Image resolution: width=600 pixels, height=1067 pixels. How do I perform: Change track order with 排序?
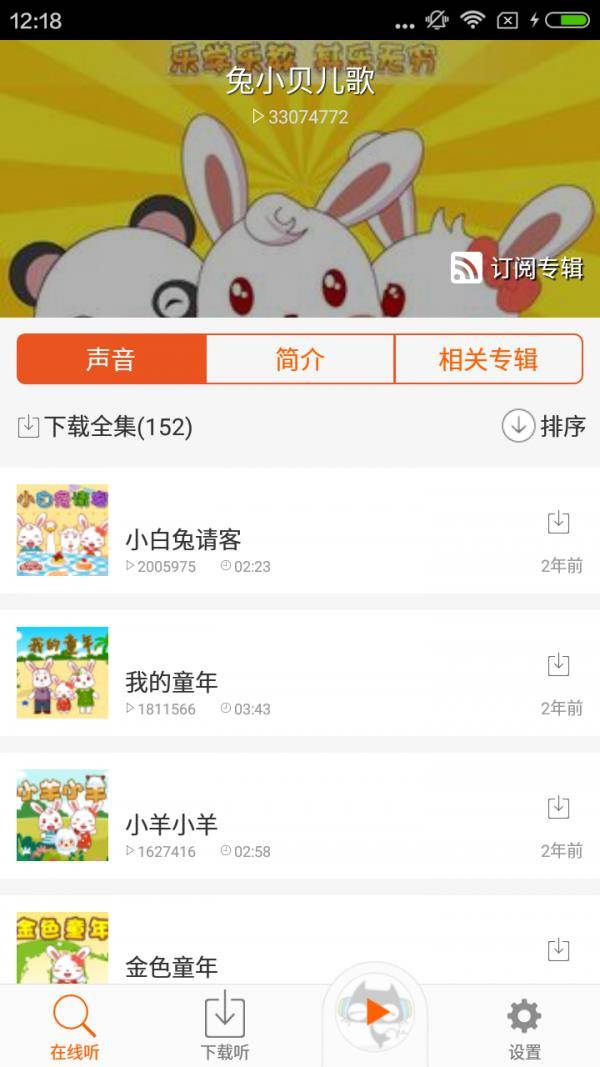click(x=543, y=427)
